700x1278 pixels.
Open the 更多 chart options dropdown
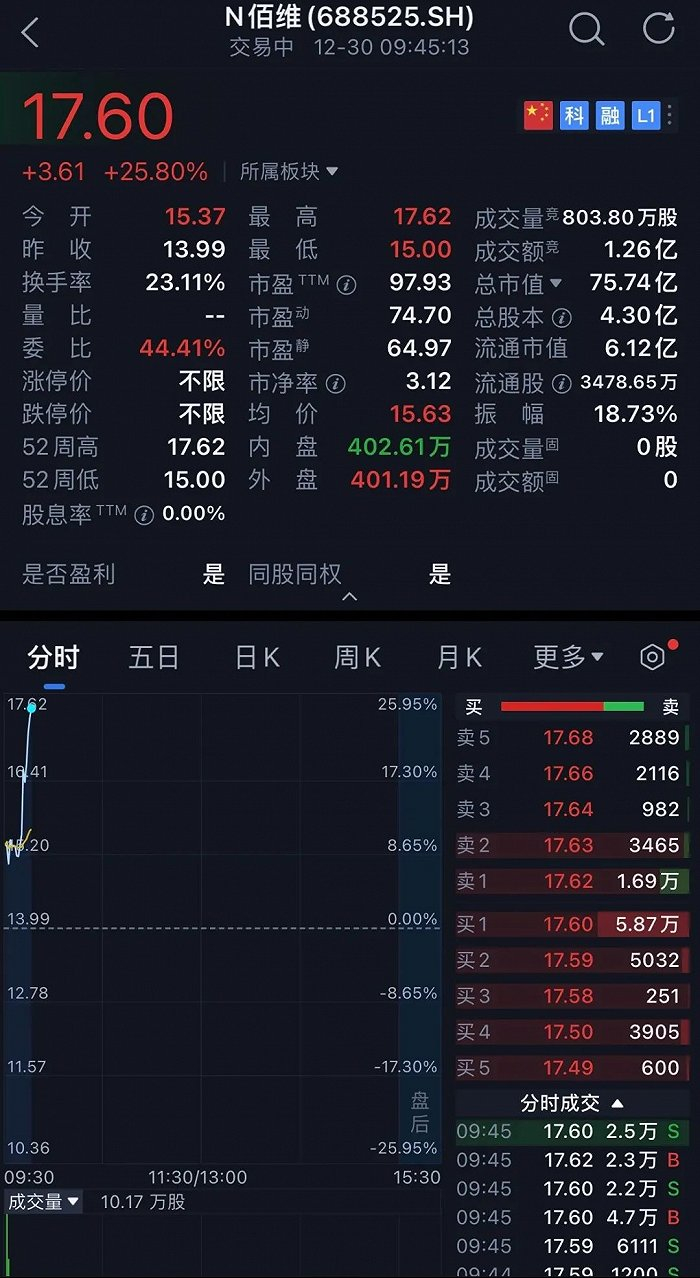click(x=568, y=657)
